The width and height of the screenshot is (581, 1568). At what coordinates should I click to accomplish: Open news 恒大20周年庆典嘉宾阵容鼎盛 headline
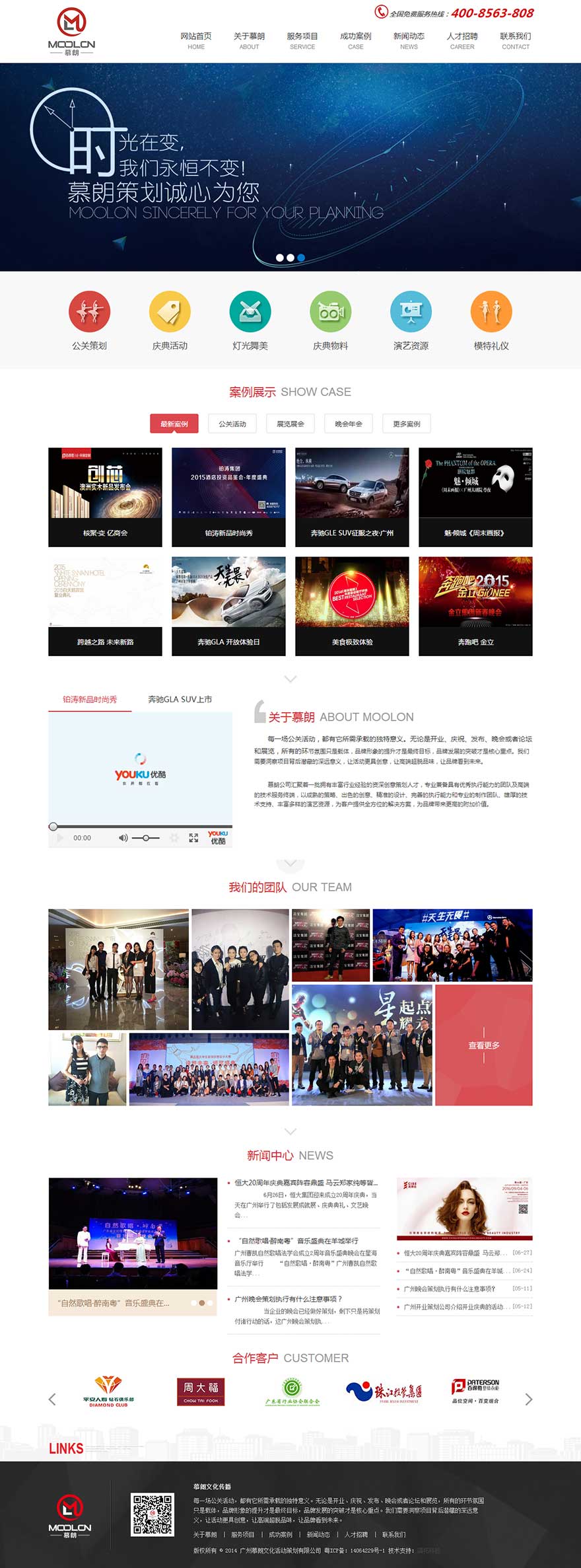pyautogui.click(x=306, y=1183)
